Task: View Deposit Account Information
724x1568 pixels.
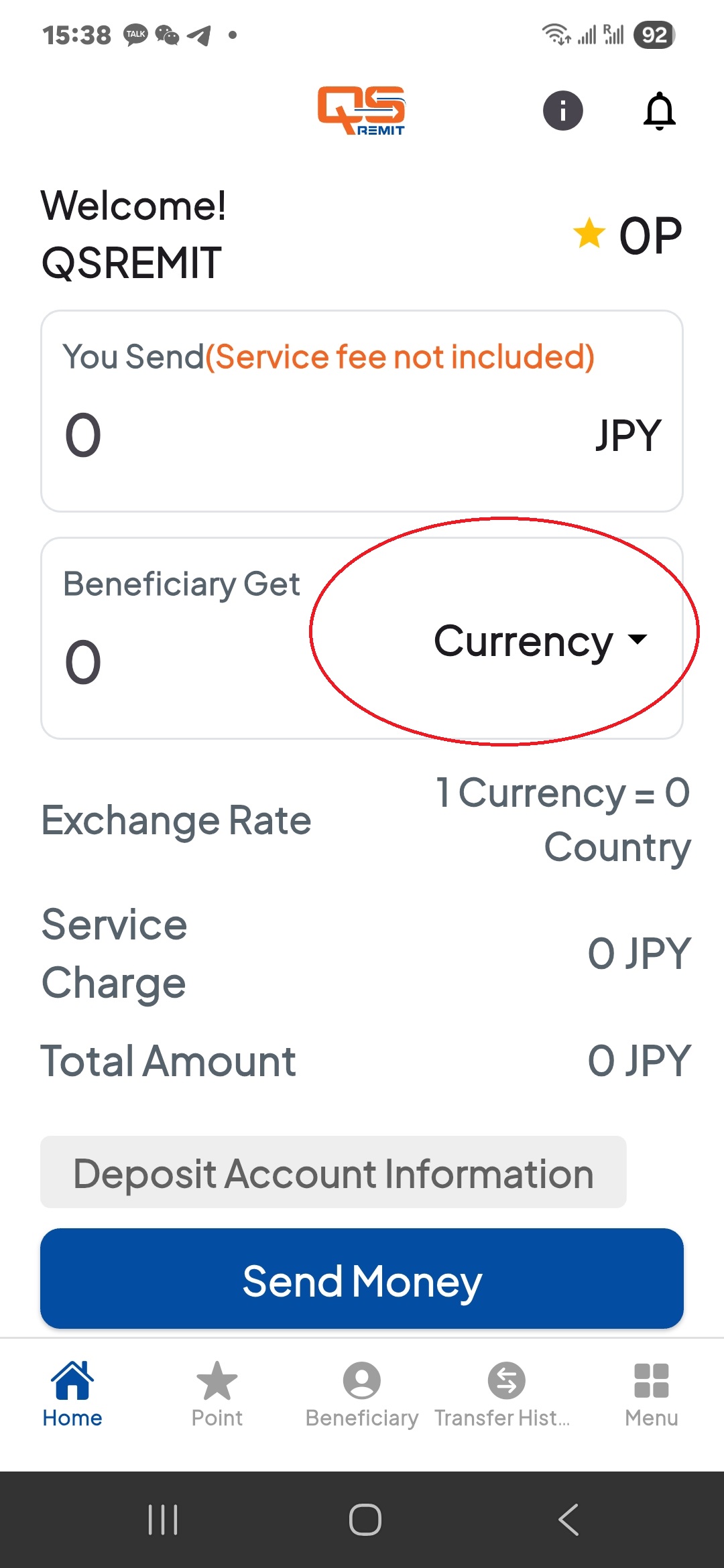Action: tap(333, 1173)
